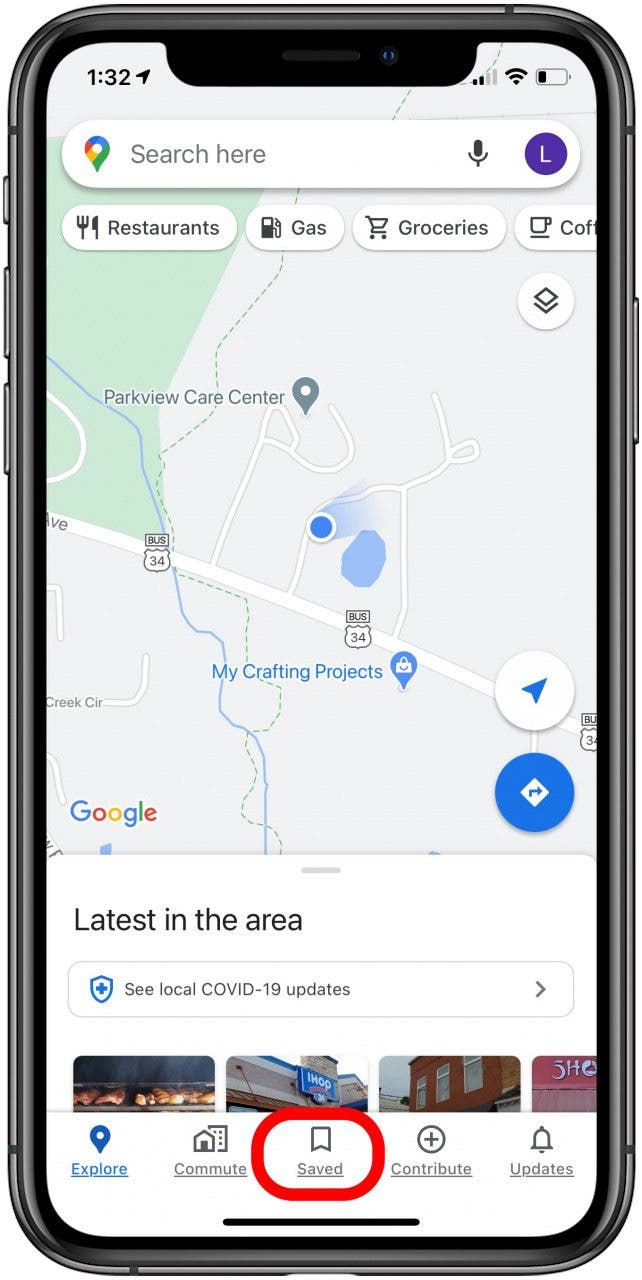Viewport: 642px width, 1280px height.
Task: Open the Search here field
Action: pyautogui.click(x=270, y=154)
